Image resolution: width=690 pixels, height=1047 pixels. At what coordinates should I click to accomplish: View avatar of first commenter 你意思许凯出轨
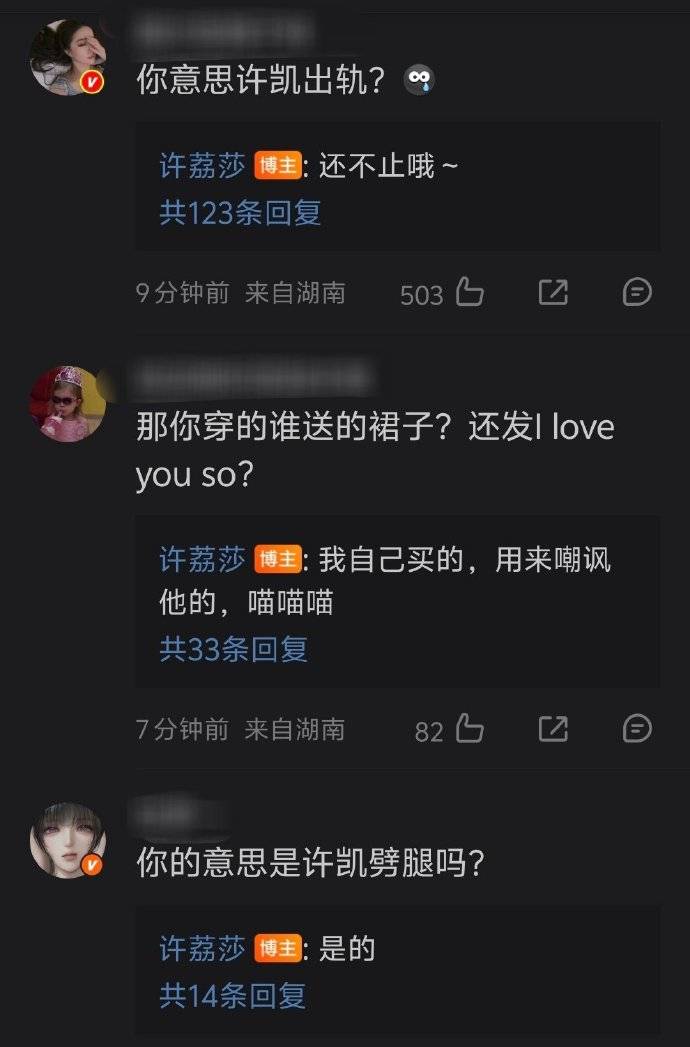pyautogui.click(x=67, y=57)
